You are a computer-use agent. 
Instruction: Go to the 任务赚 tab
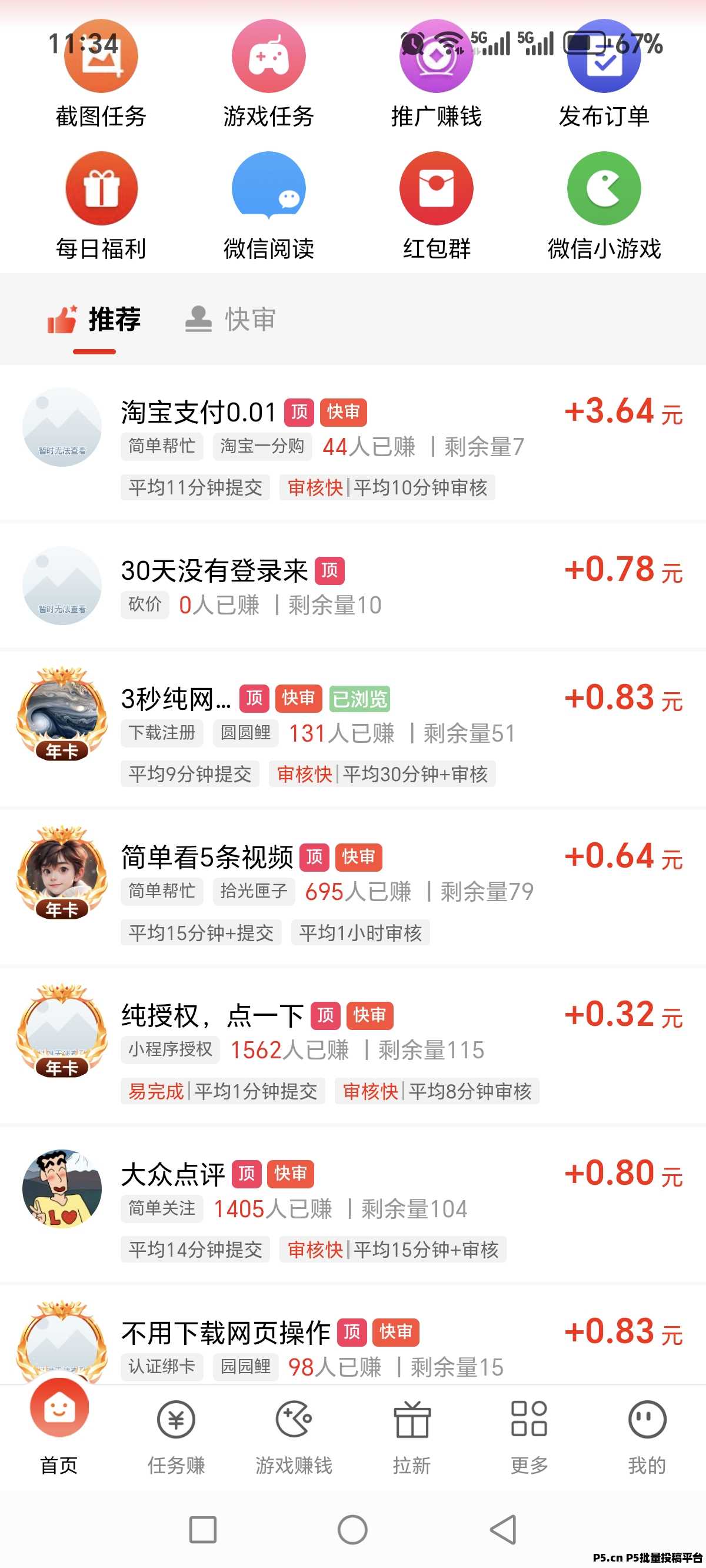tap(176, 1437)
